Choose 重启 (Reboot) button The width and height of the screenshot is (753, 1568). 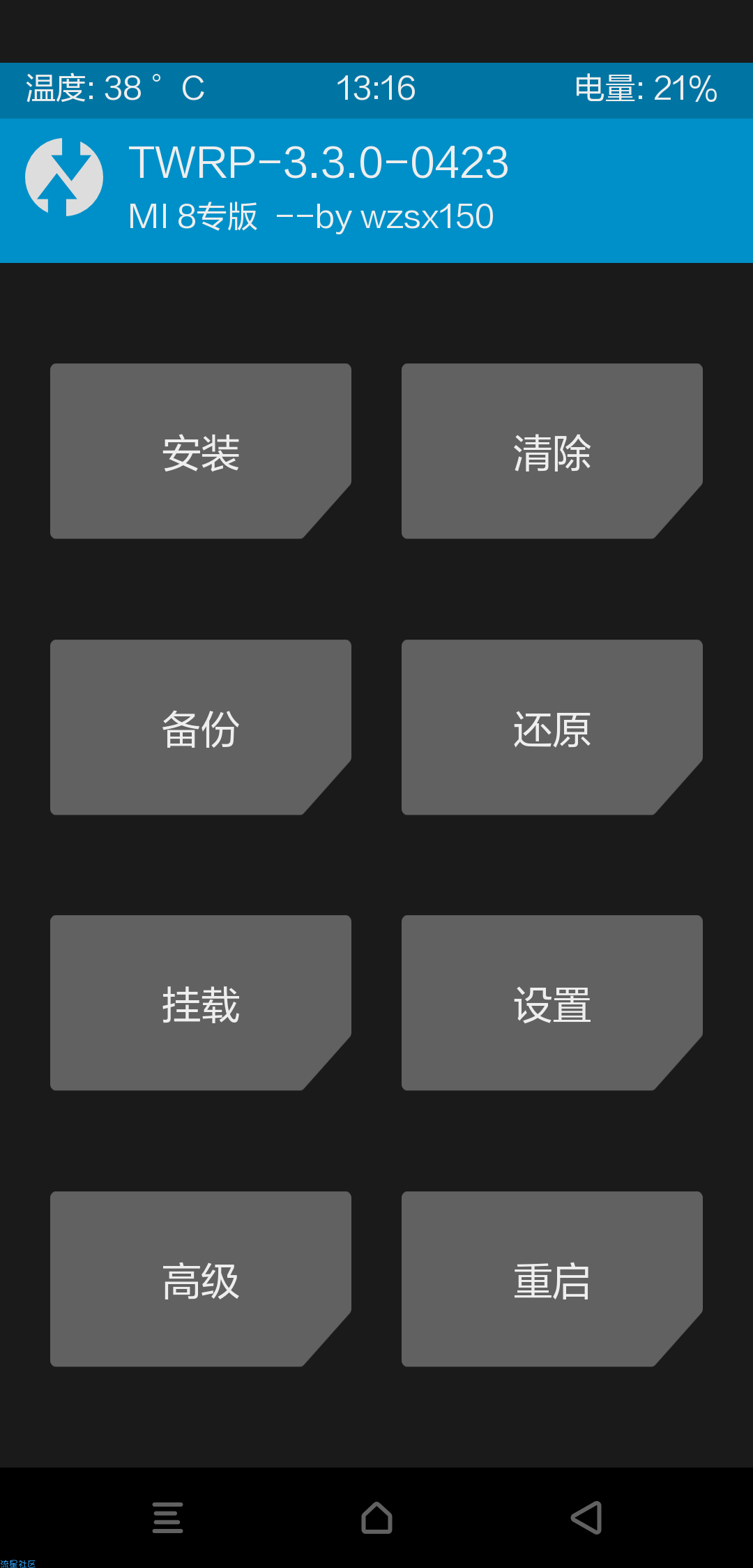click(x=552, y=1279)
